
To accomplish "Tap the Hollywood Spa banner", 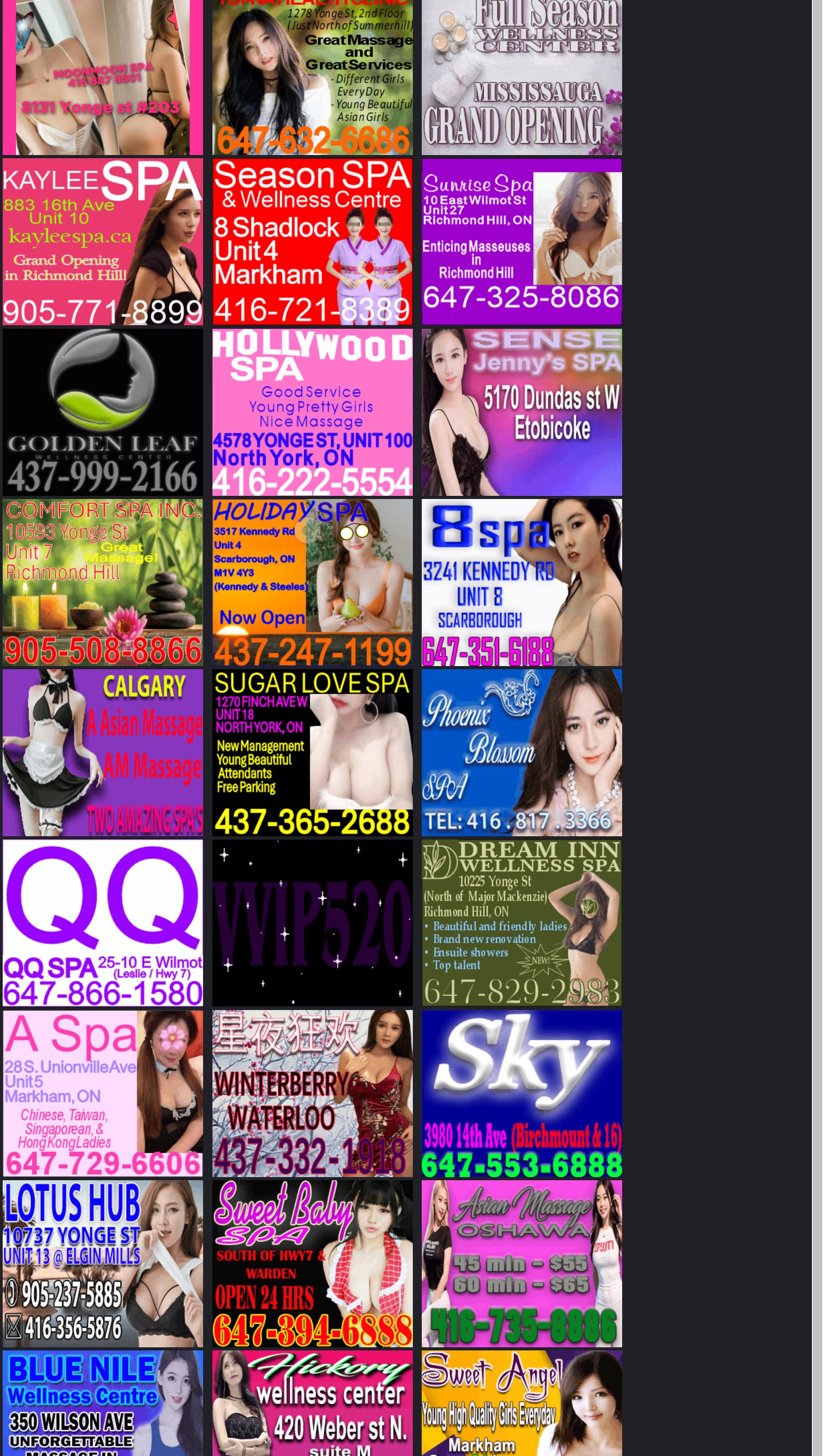I will pos(312,412).
